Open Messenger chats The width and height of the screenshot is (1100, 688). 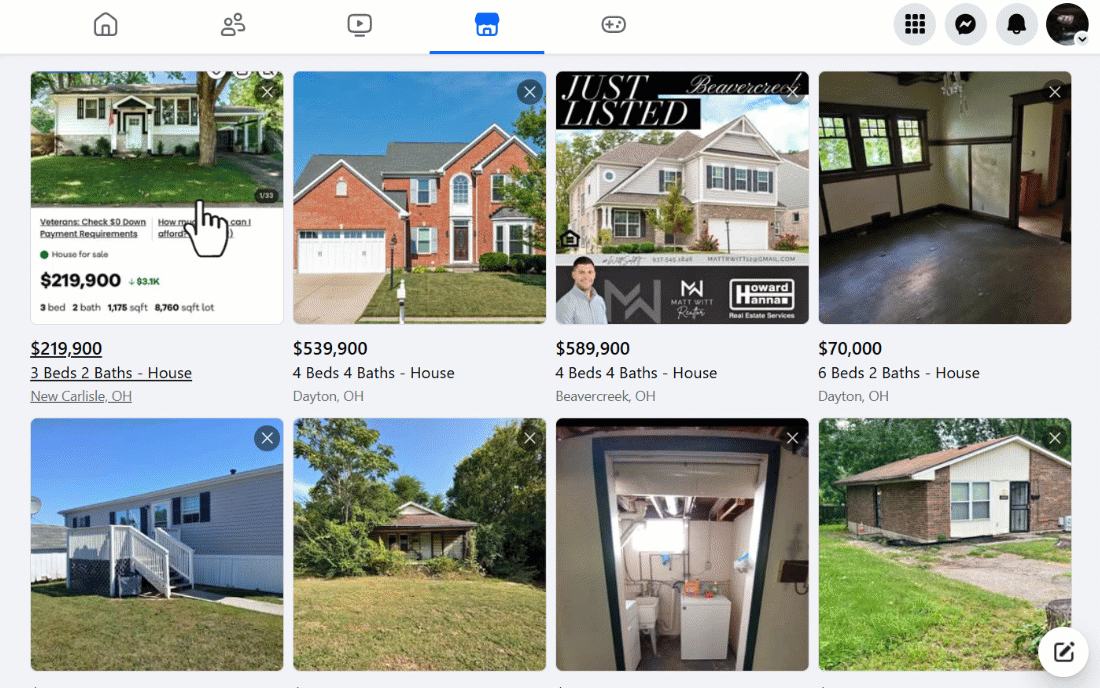(965, 25)
